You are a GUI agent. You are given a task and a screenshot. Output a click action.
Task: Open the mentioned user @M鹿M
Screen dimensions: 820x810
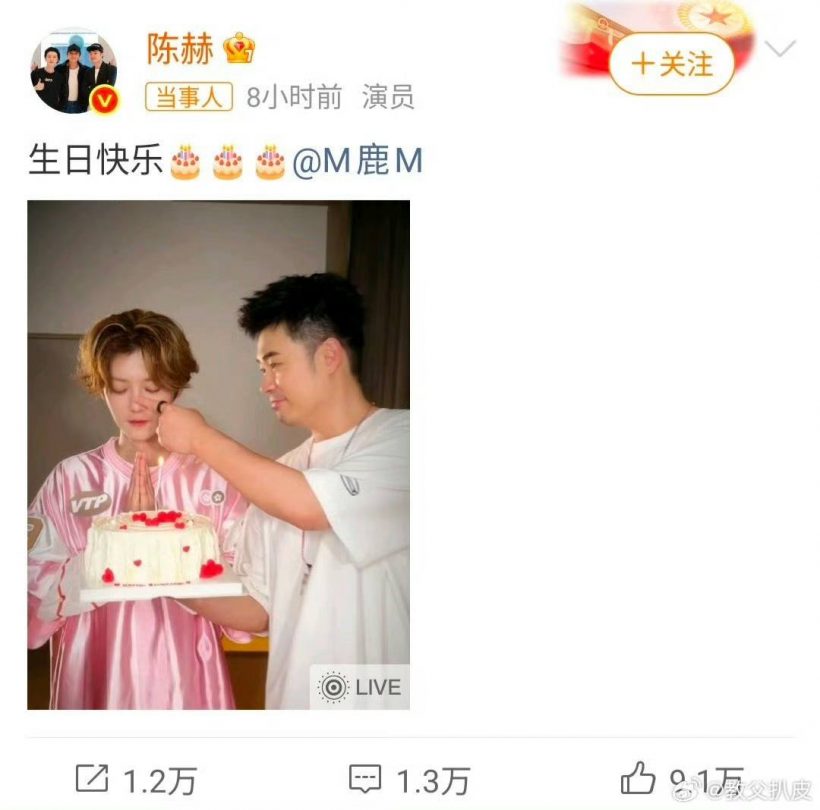click(x=357, y=160)
